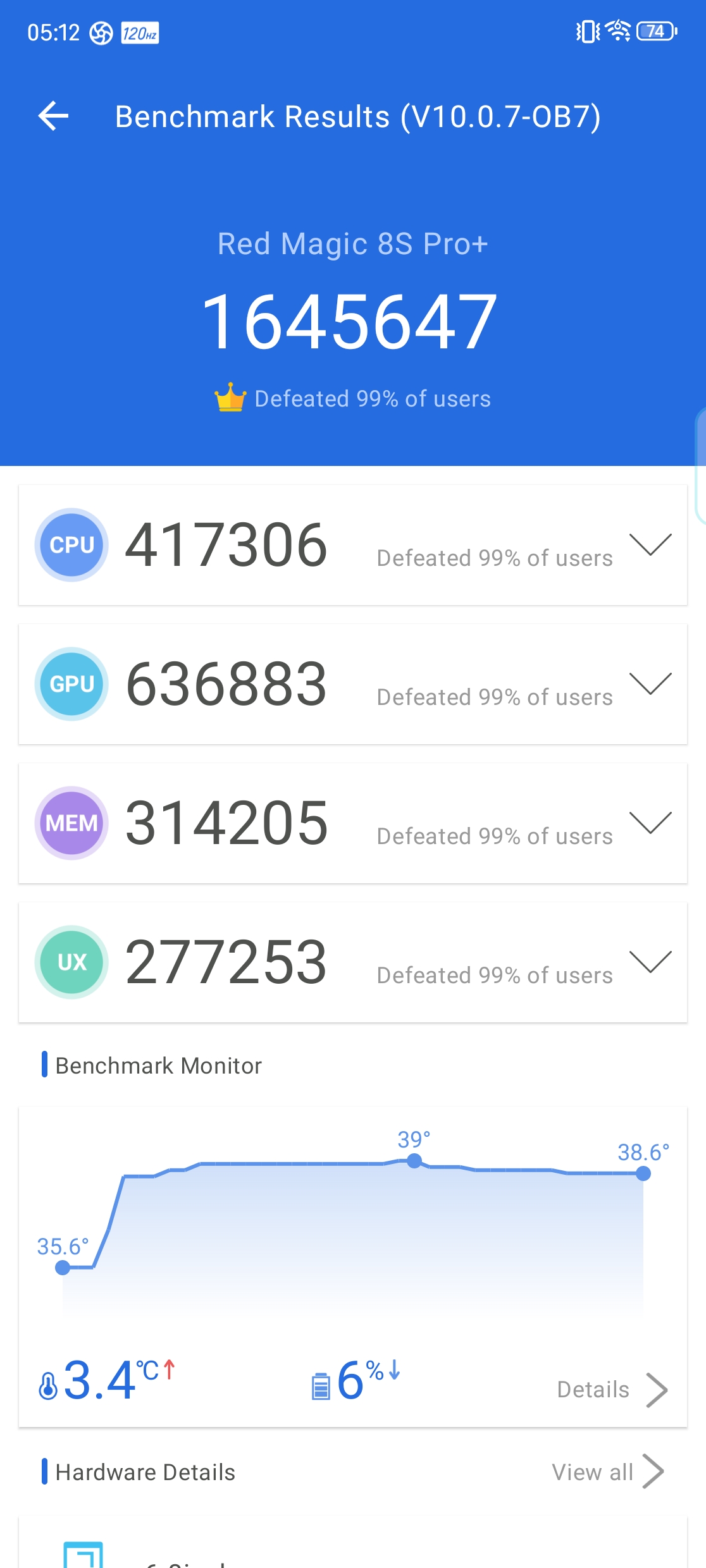Expand the GPU score breakdown
706x1568 pixels.
(x=650, y=684)
